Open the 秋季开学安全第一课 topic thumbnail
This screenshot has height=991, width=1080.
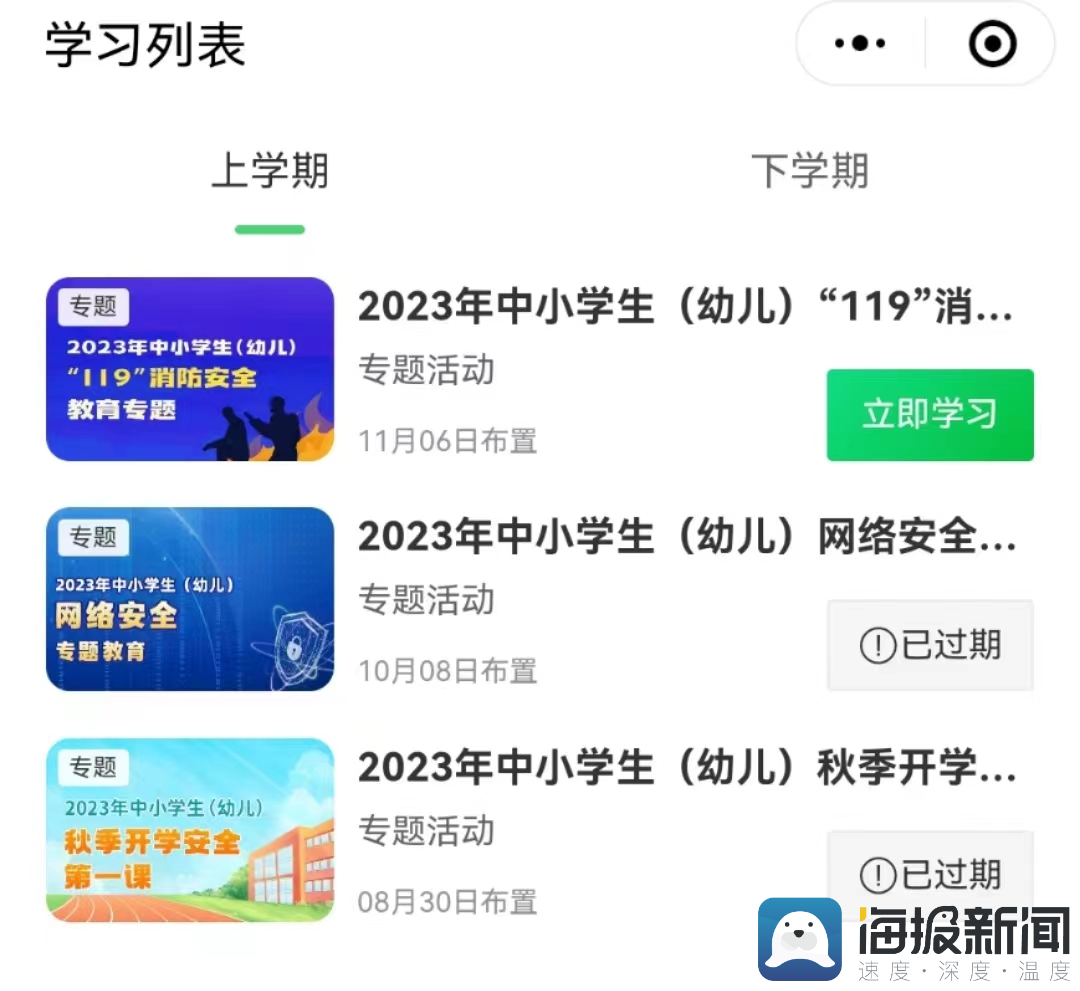[190, 830]
